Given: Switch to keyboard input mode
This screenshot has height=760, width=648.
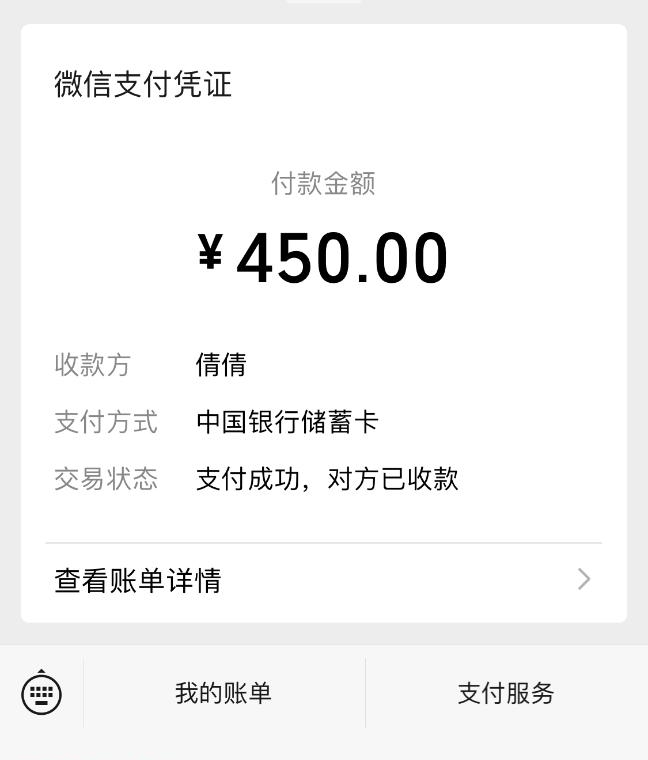Looking at the screenshot, I should tap(41, 693).
